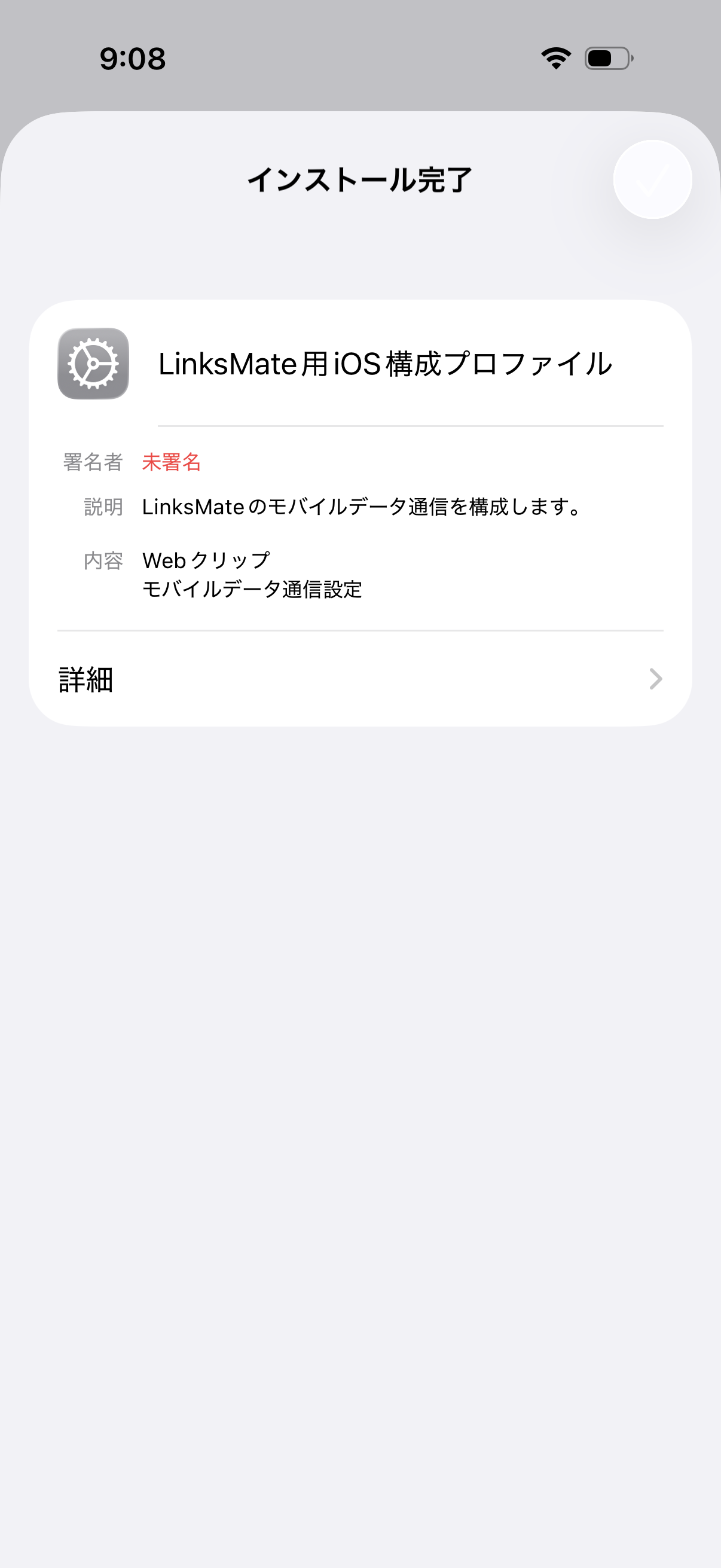Tap the circular done badge above the profile card

[652, 179]
